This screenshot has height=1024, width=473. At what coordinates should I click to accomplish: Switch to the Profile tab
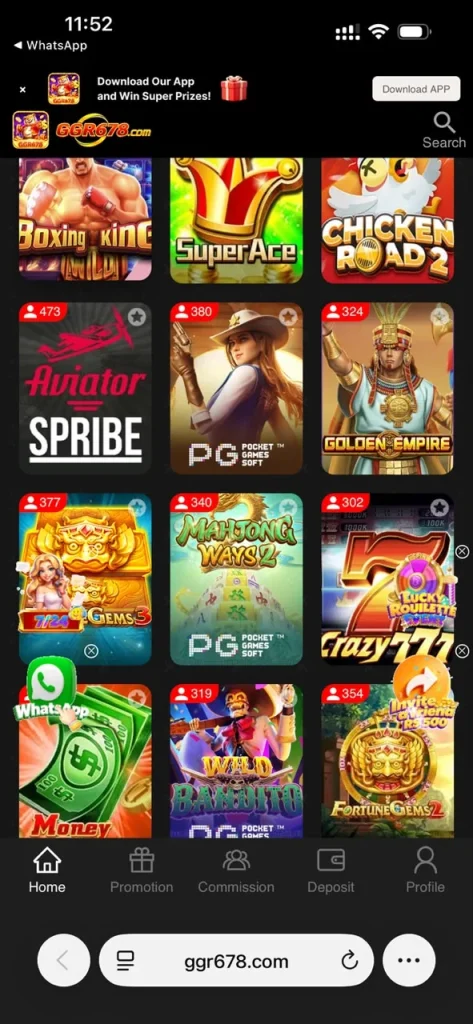425,871
